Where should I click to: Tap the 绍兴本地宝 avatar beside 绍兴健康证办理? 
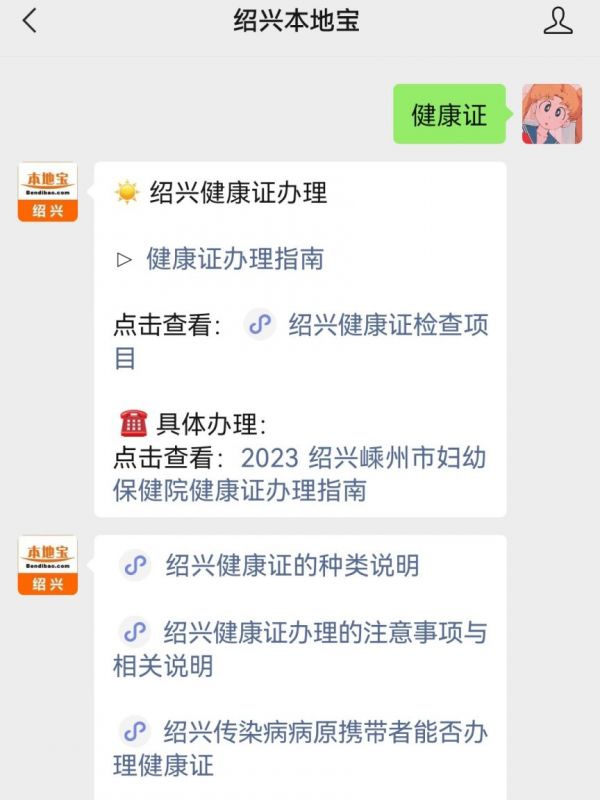(47, 192)
